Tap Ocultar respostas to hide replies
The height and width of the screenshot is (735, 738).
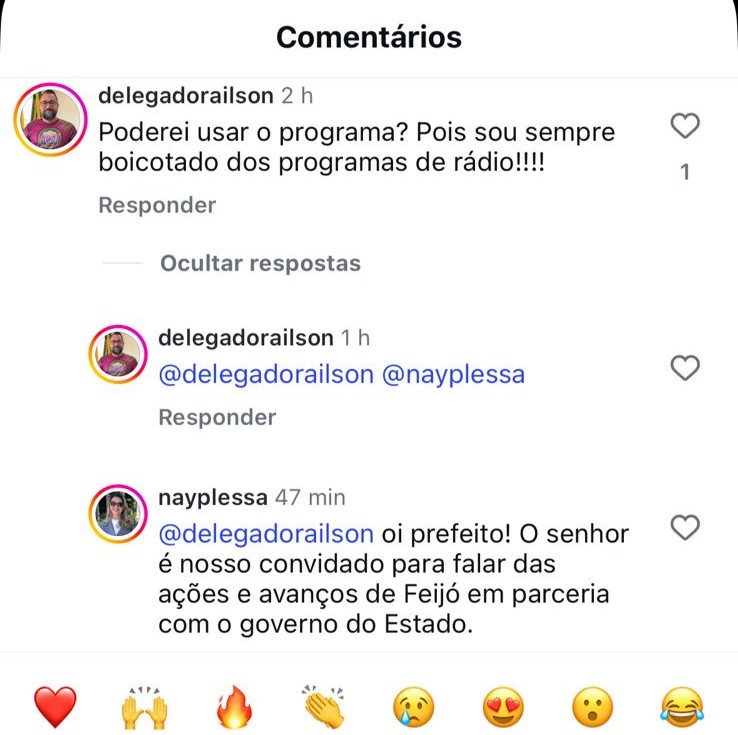point(260,264)
